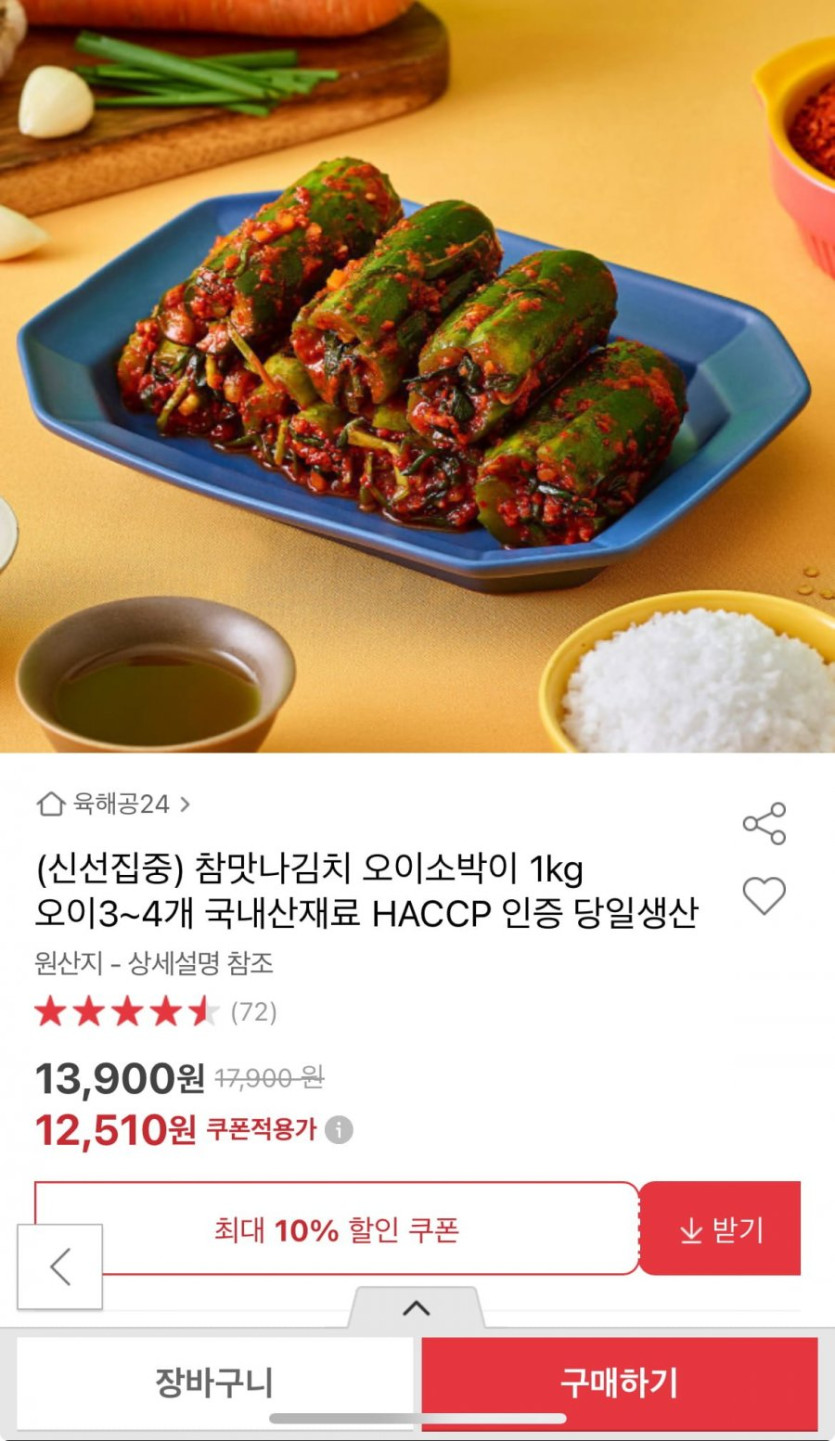Share this product
835x1441 pixels.
pyautogui.click(x=764, y=824)
